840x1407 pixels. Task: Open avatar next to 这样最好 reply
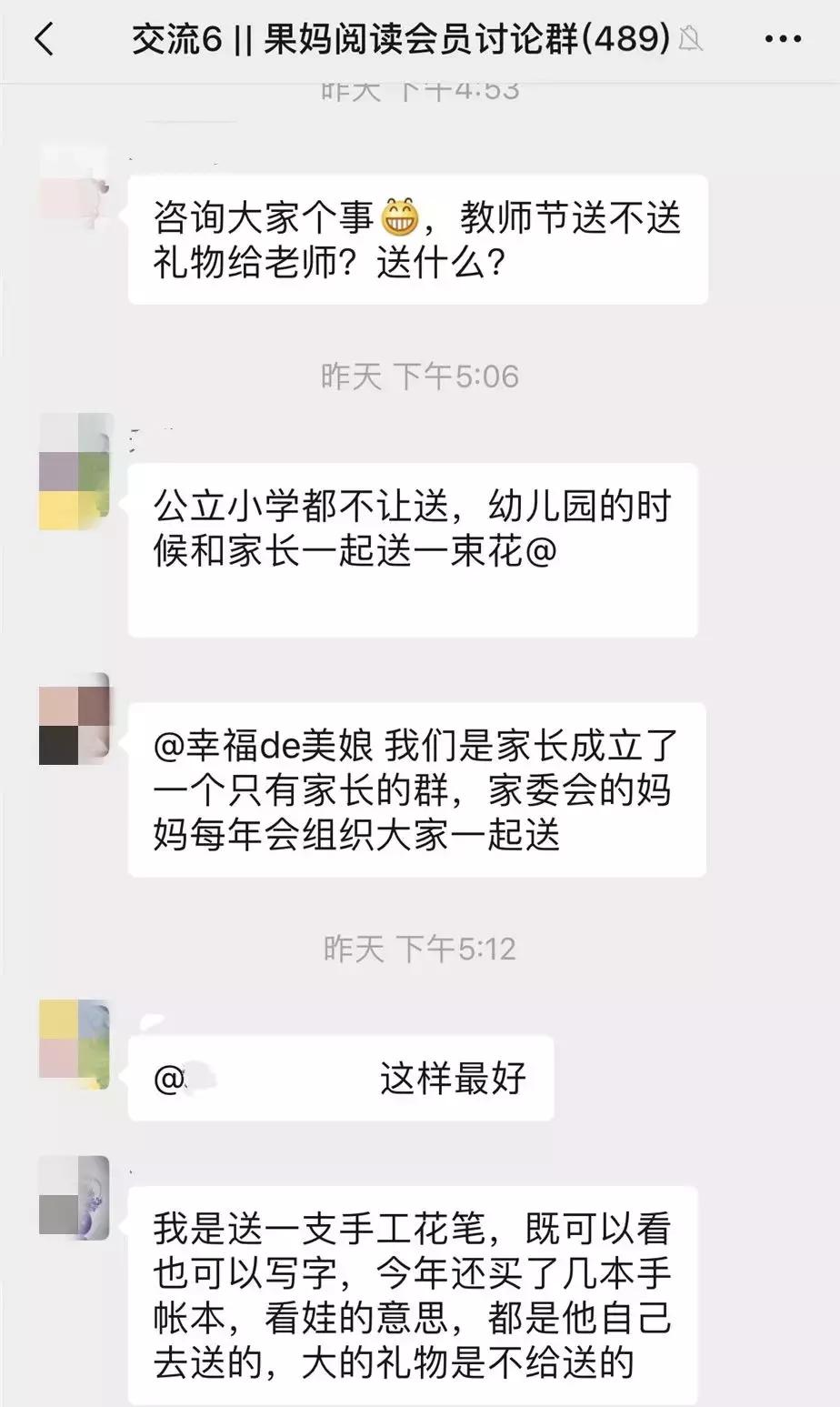[75, 1041]
